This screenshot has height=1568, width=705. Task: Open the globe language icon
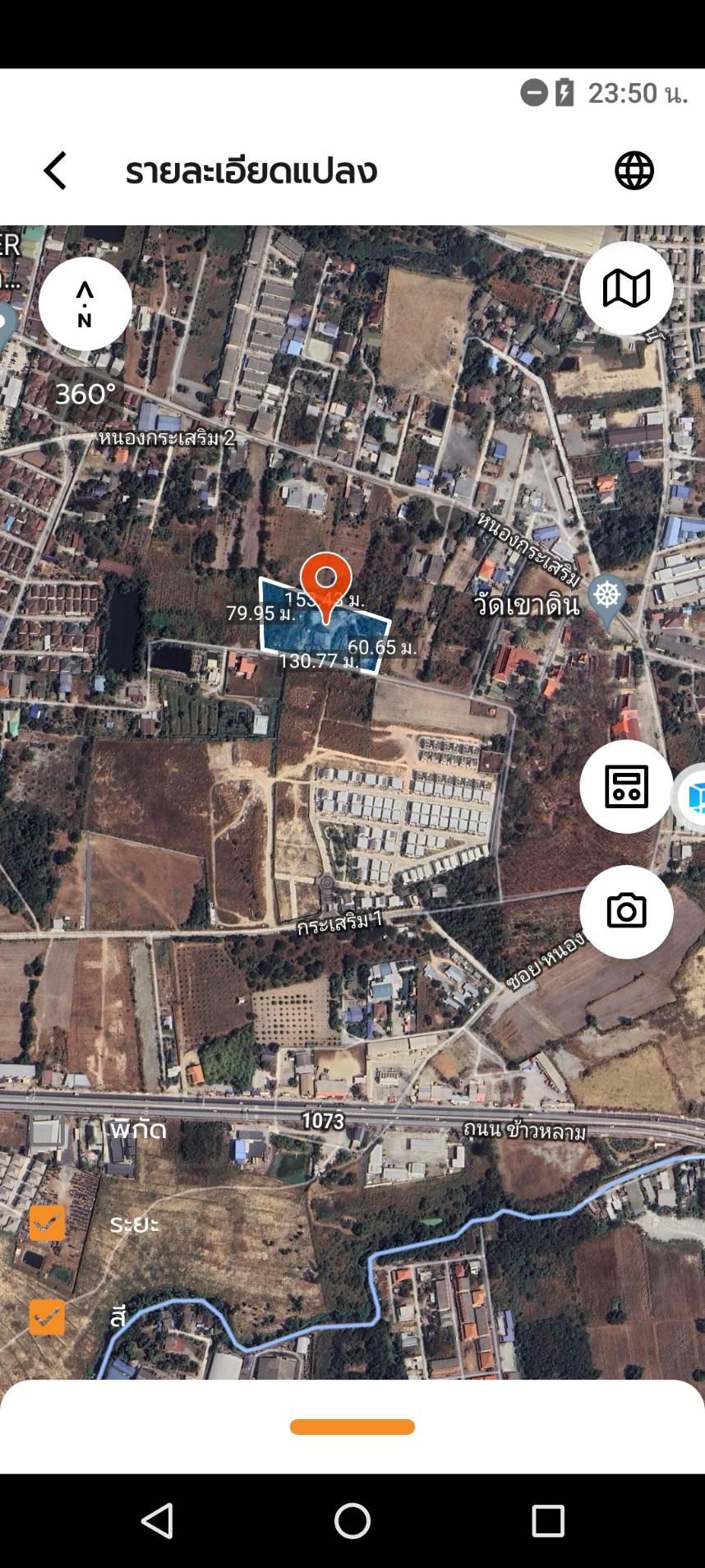(x=634, y=171)
